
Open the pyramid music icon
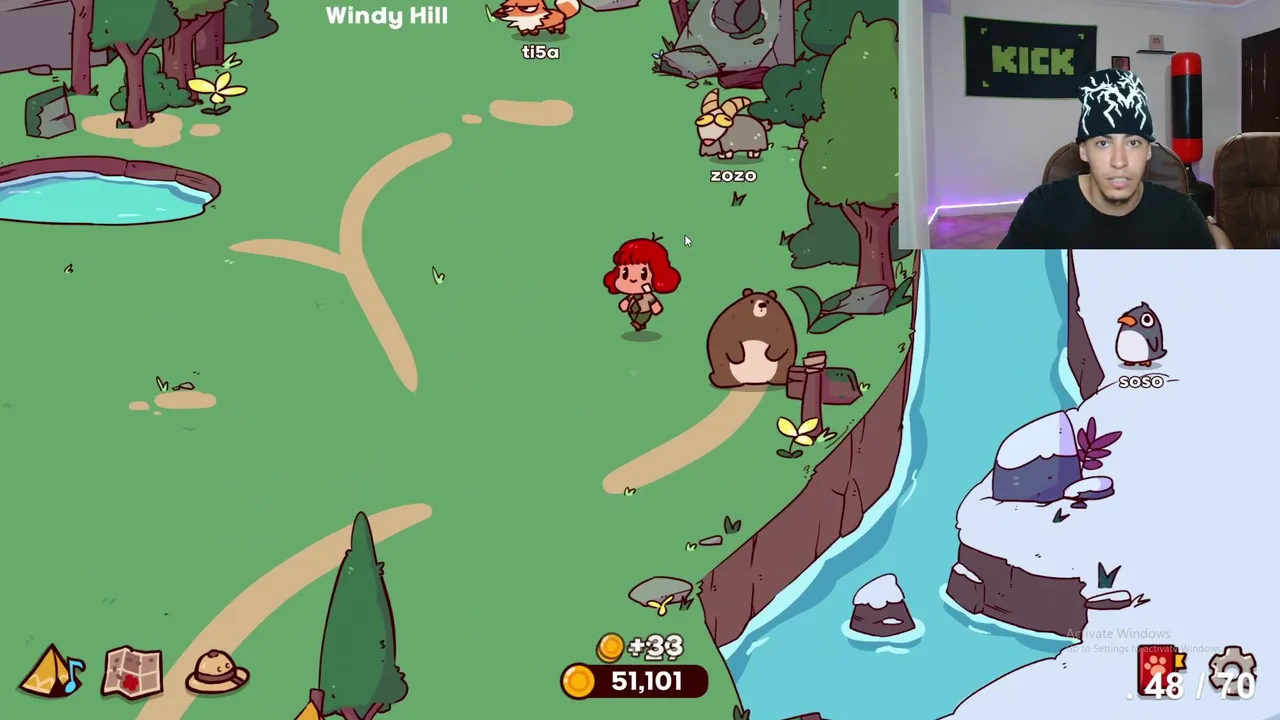(x=52, y=671)
